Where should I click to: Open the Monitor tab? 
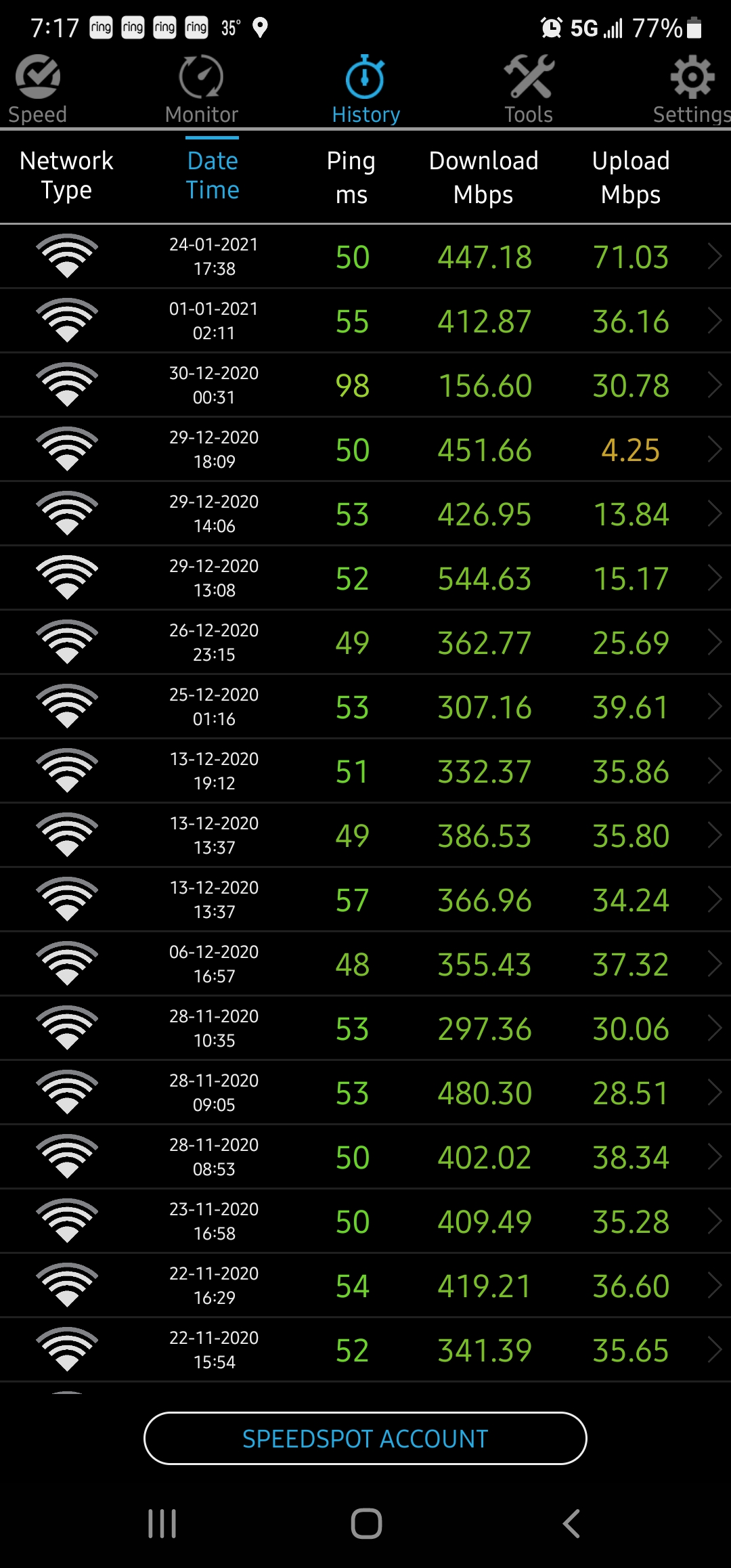click(202, 90)
